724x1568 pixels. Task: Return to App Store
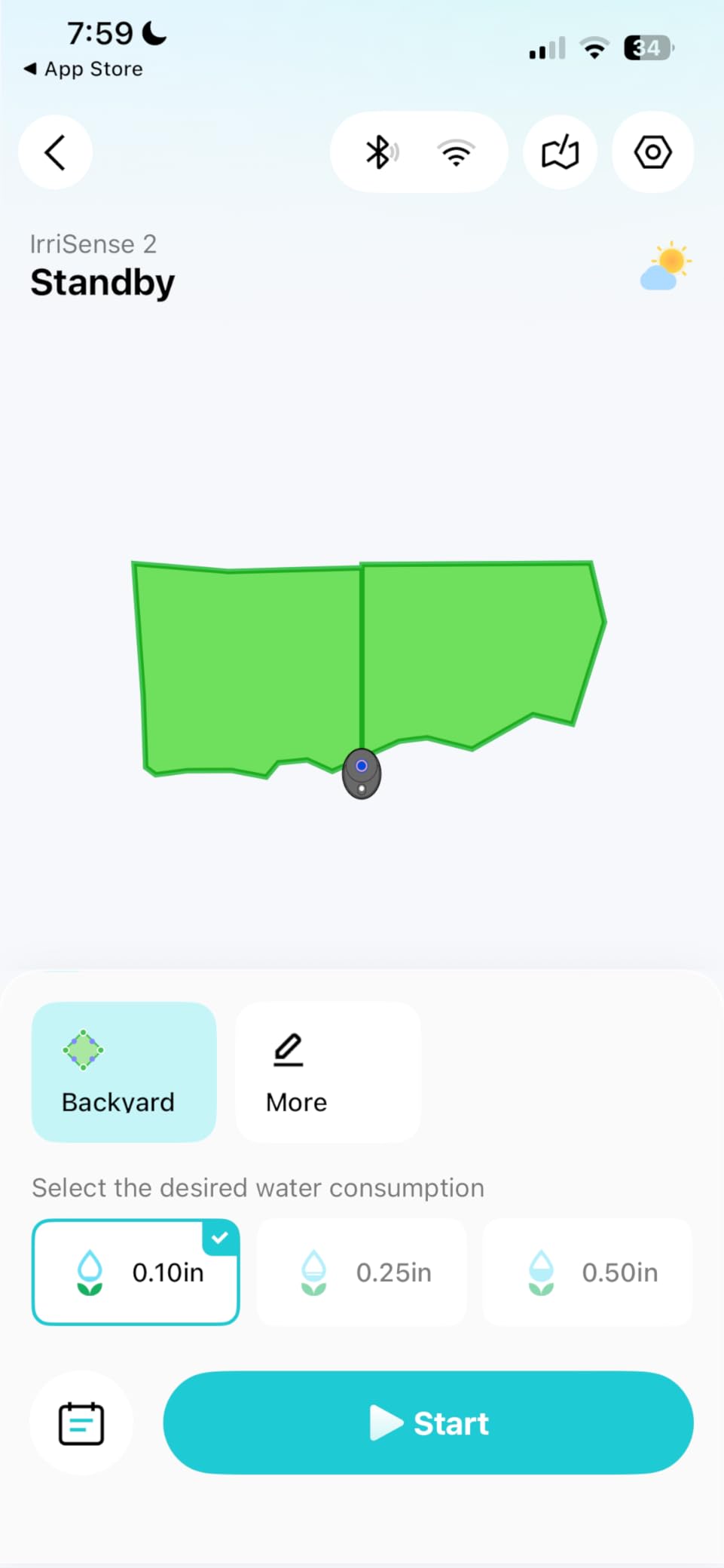84,69
